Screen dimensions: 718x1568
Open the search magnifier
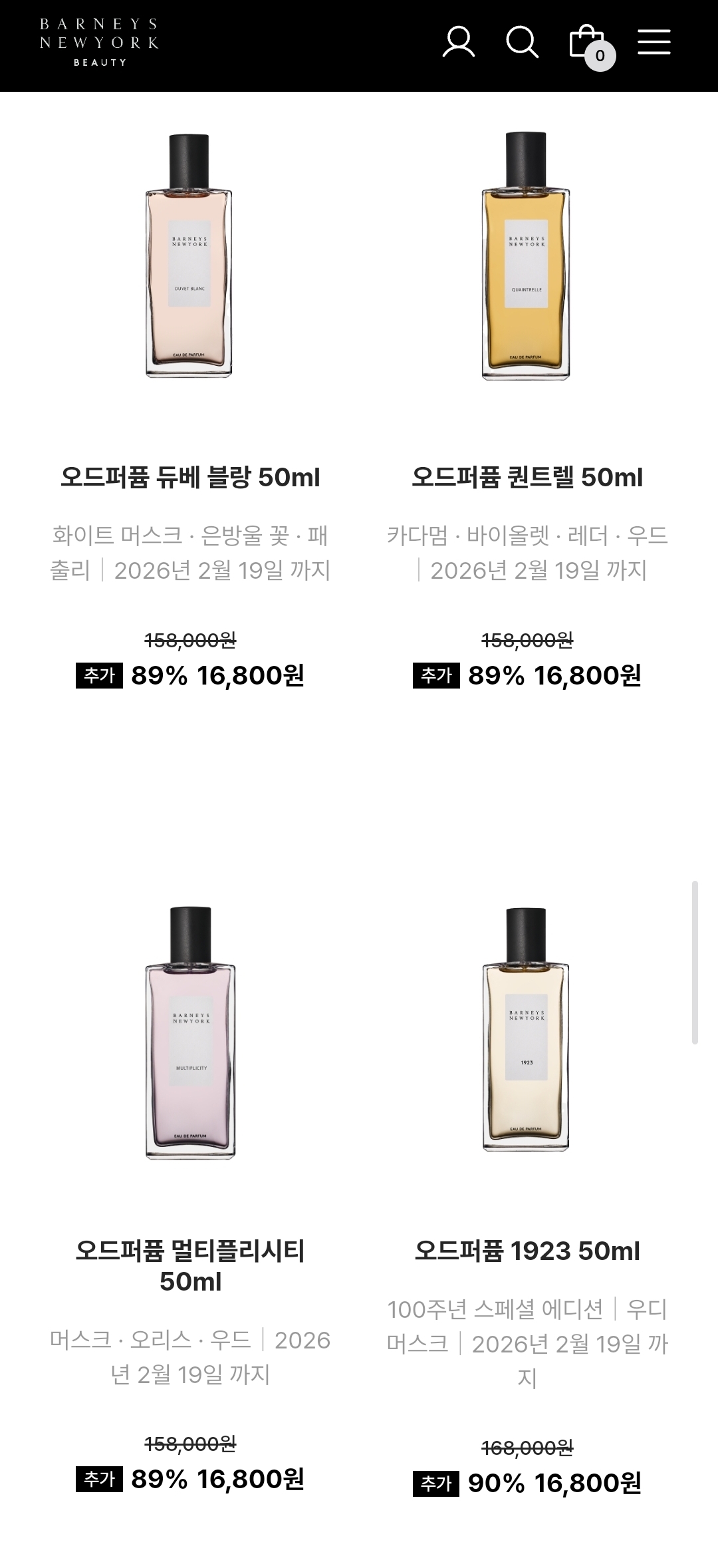click(x=522, y=43)
